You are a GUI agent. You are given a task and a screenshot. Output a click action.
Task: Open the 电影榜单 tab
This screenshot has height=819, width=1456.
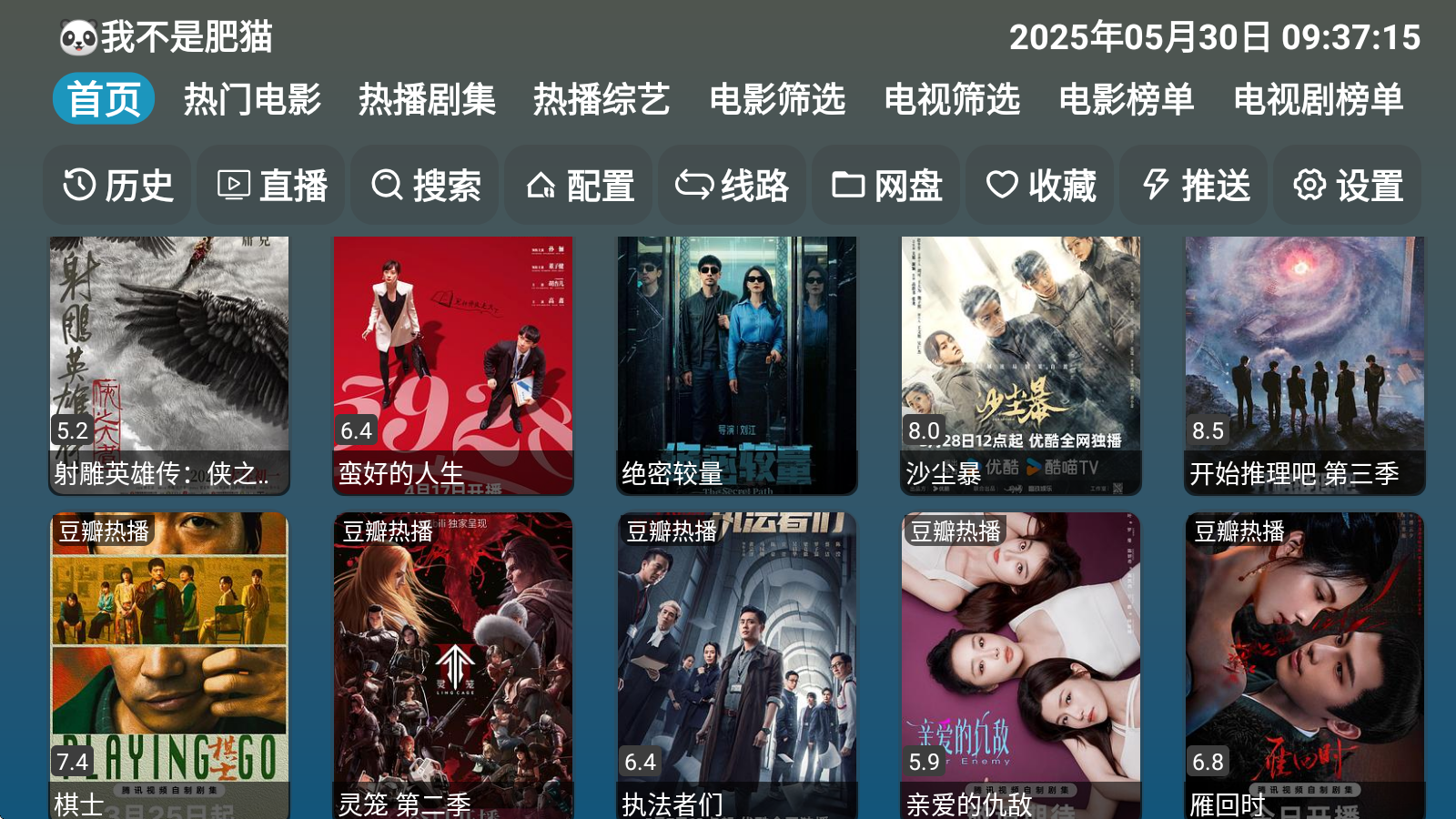(x=1127, y=99)
